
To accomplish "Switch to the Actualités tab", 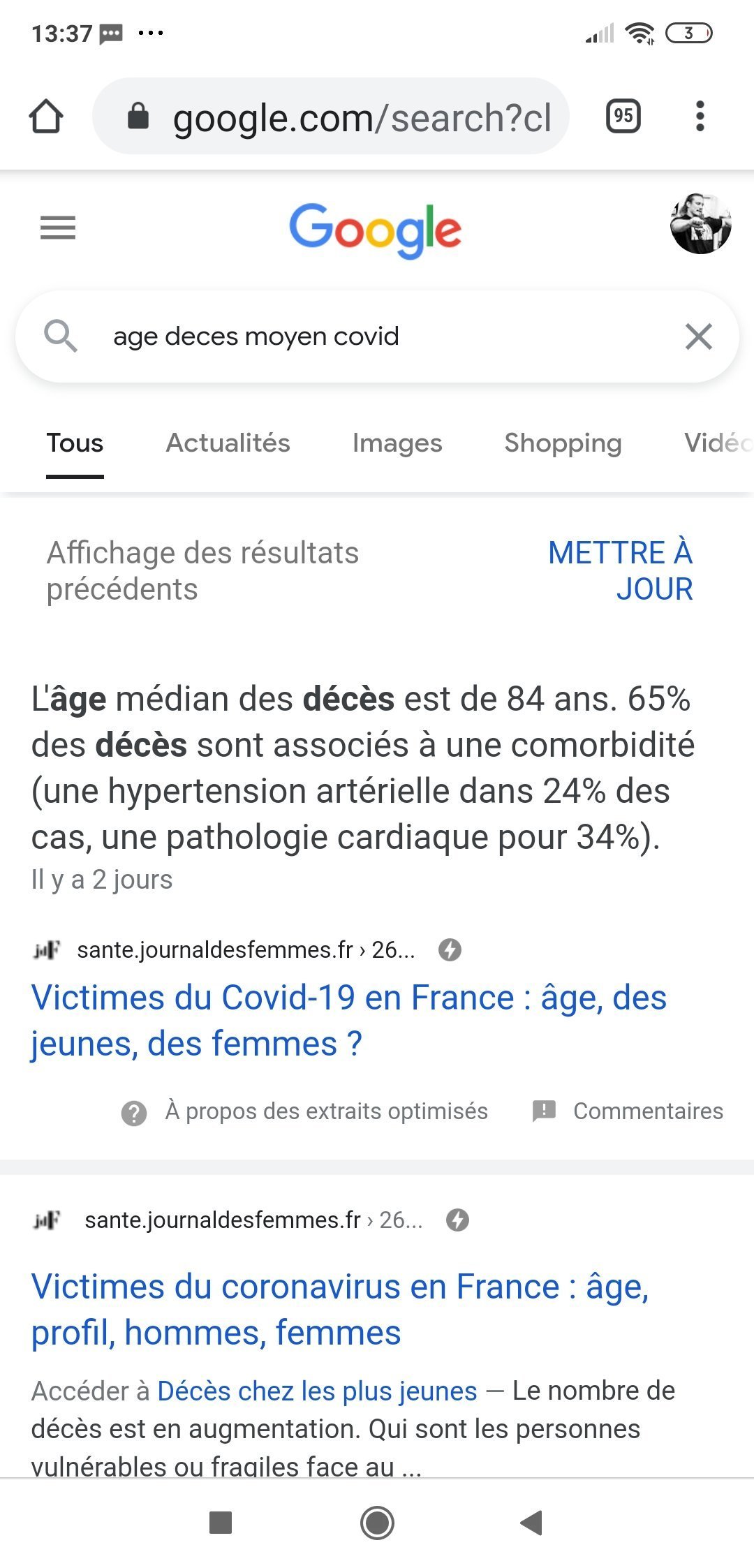I will (228, 443).
